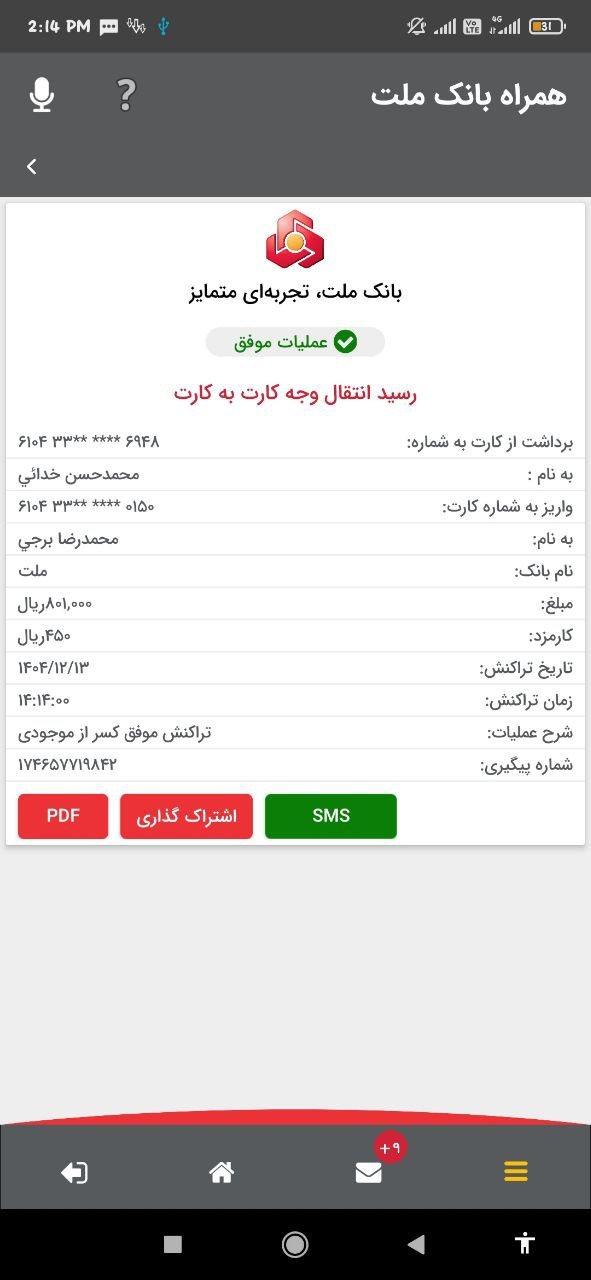The image size is (591, 1280).
Task: Send the receipt via SMS
Action: tap(331, 816)
